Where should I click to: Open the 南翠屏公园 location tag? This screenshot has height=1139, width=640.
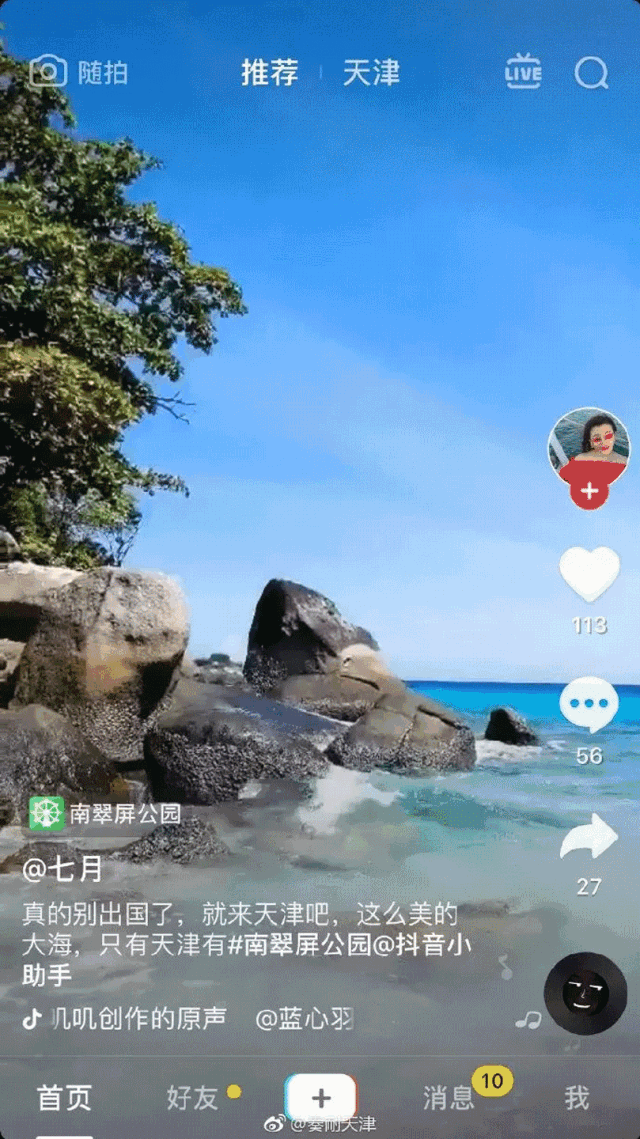(x=106, y=813)
